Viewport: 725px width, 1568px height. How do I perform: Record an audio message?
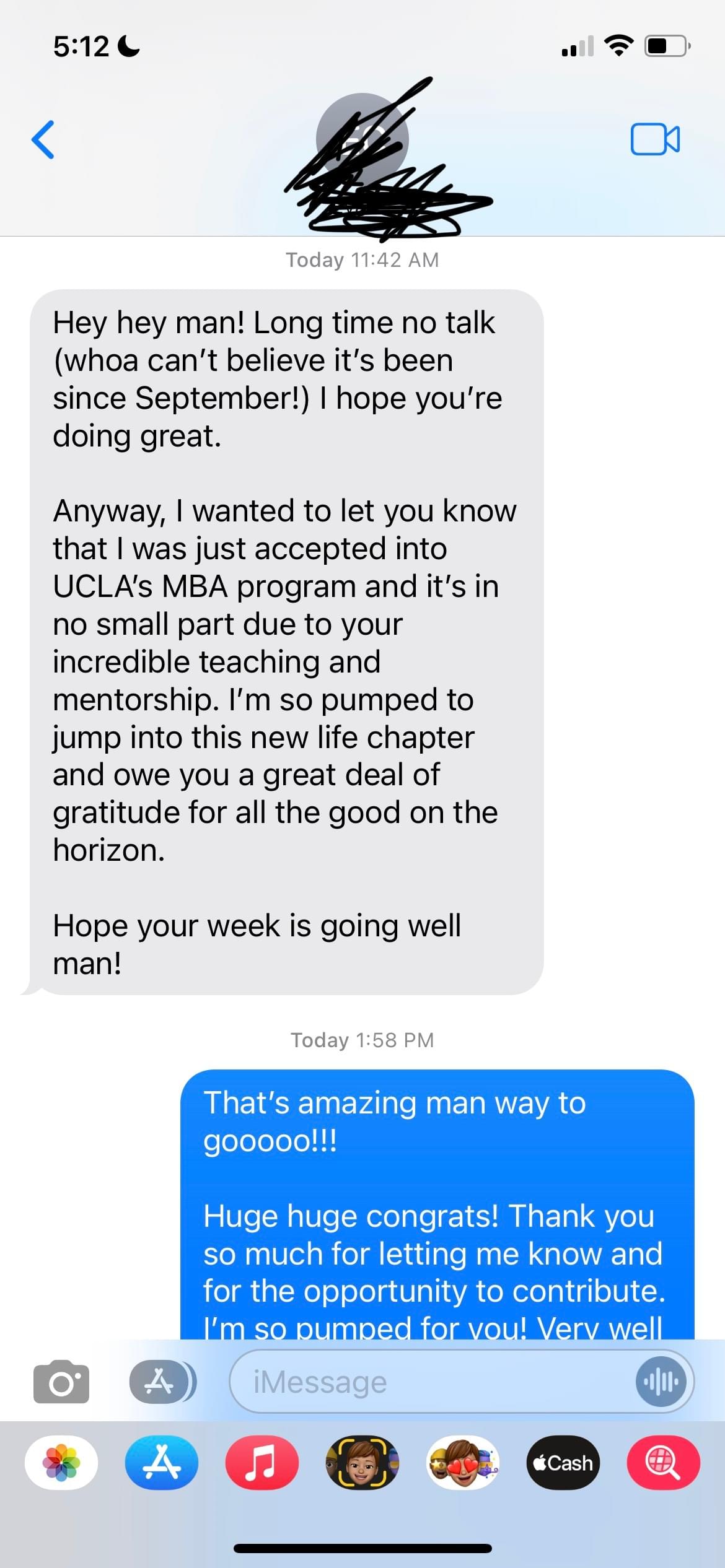click(661, 1382)
